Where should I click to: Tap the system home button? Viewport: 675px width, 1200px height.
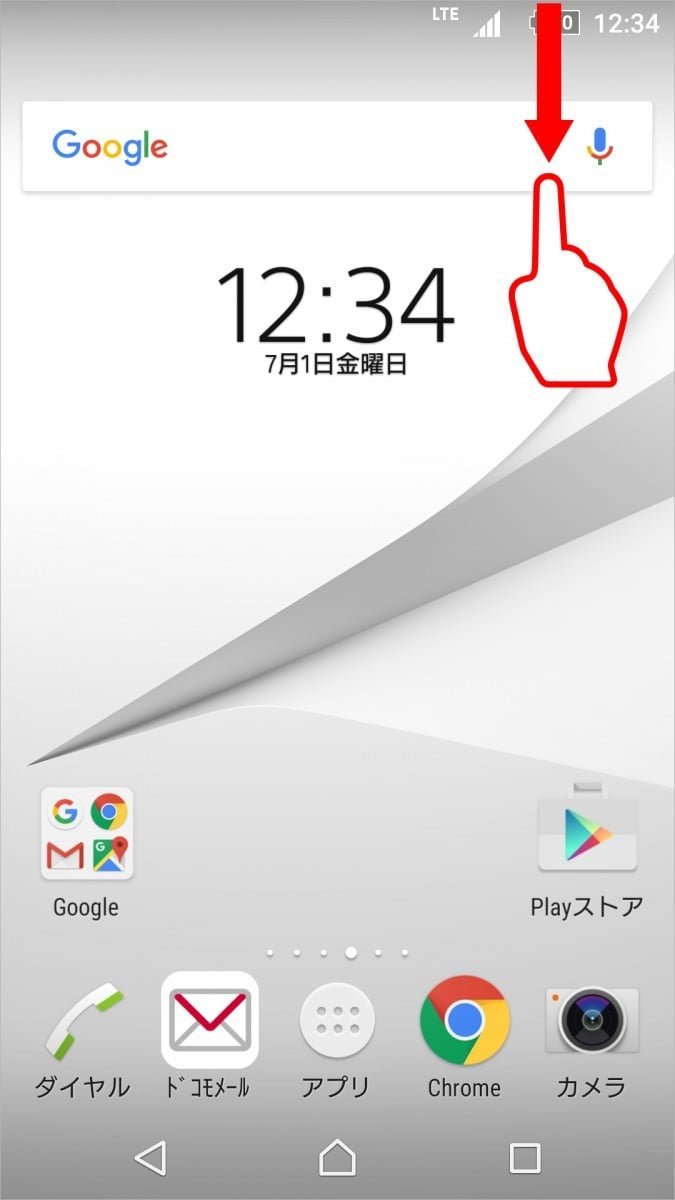(337, 1157)
